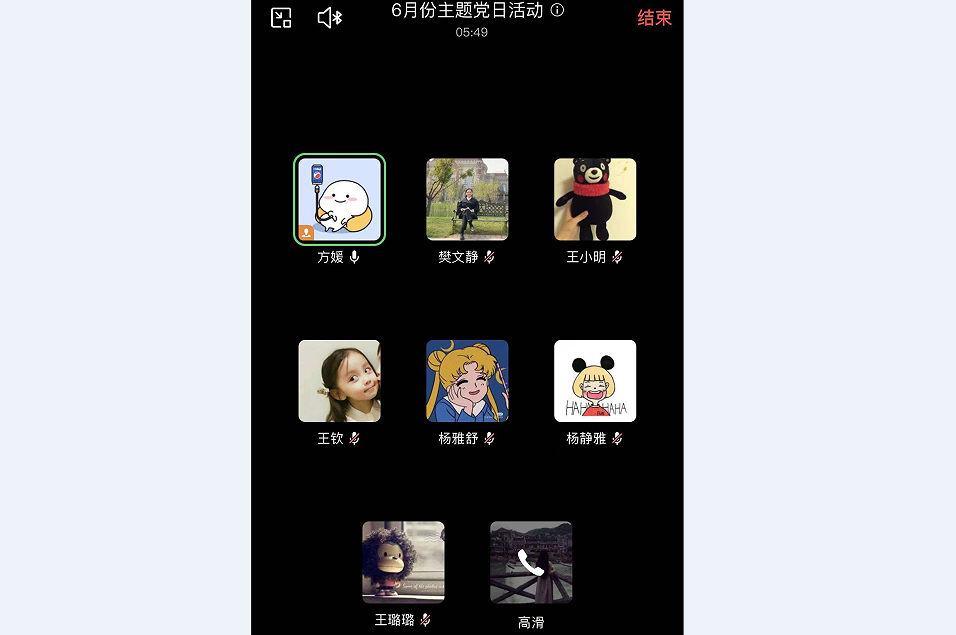Select participant 方媛's tile
956x635 pixels.
[x=340, y=200]
